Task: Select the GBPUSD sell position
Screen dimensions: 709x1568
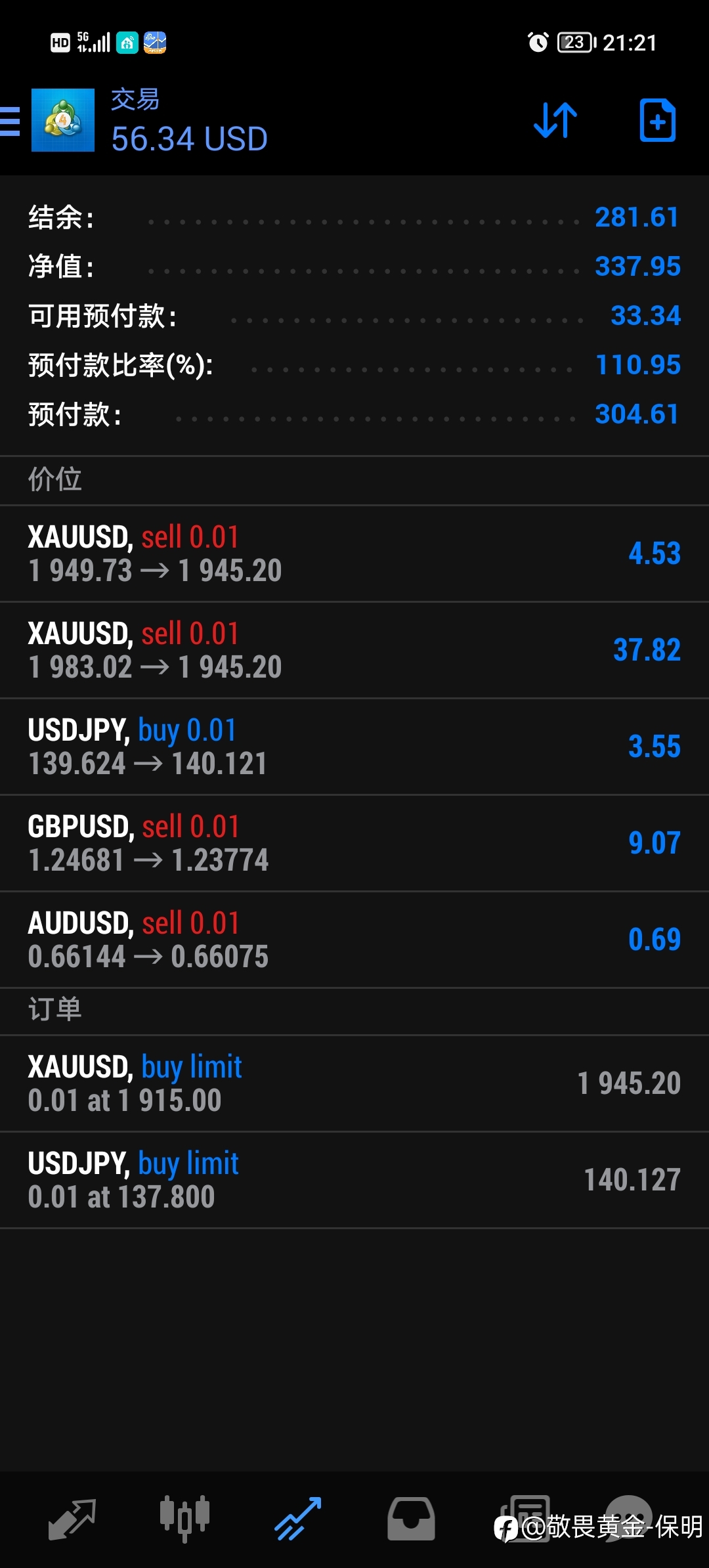Action: [x=354, y=843]
